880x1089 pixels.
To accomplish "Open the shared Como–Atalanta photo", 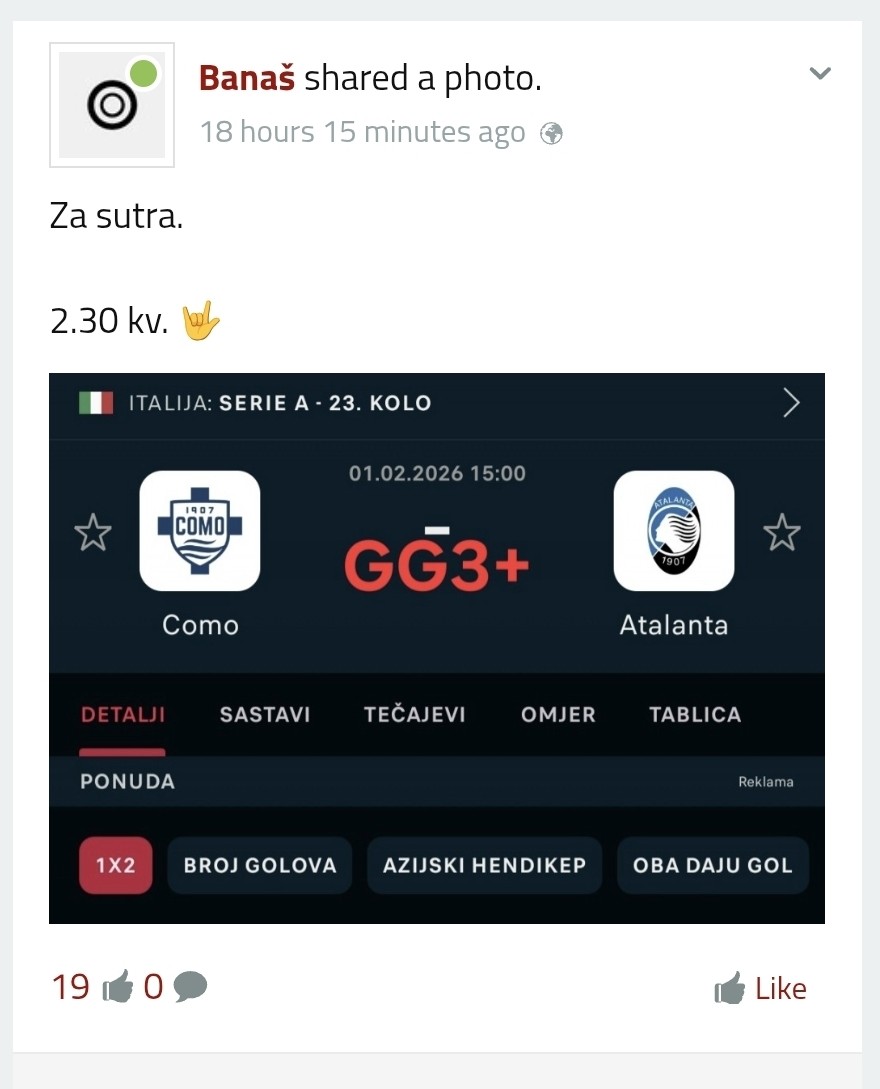I will tap(437, 648).
